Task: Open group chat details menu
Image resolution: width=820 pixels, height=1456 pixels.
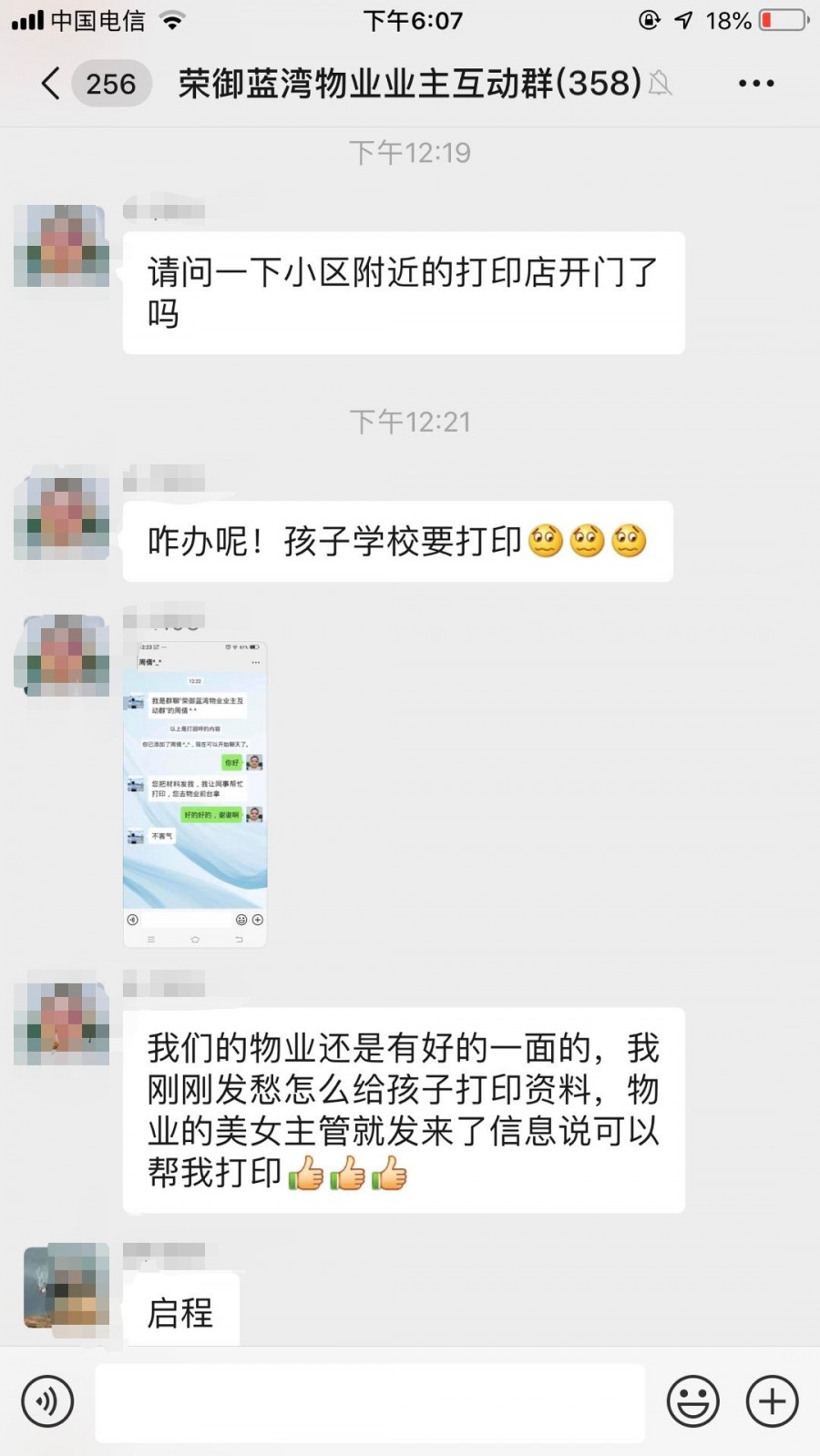Action: pyautogui.click(x=755, y=84)
